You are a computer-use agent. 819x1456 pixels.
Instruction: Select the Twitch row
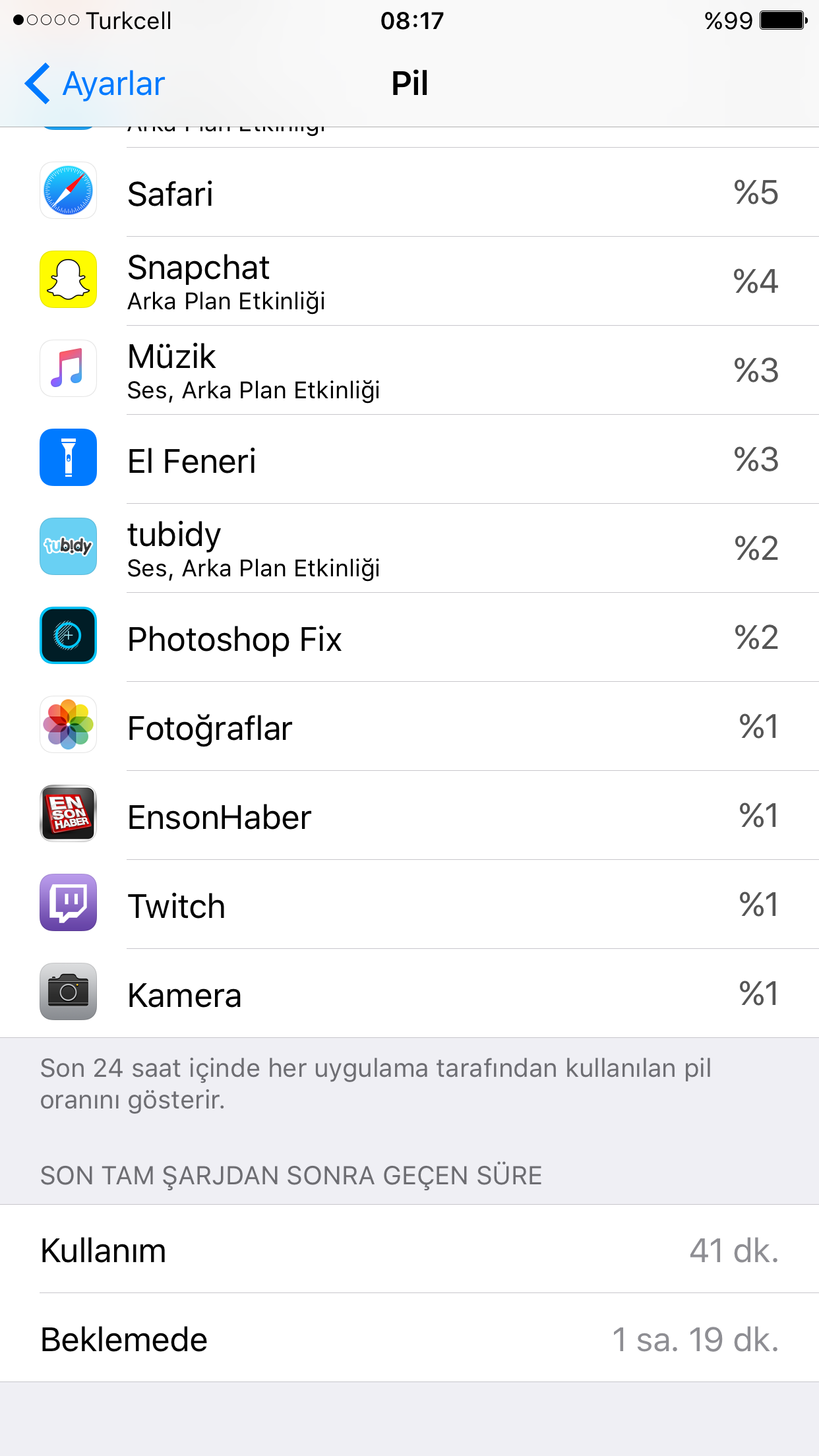click(409, 905)
